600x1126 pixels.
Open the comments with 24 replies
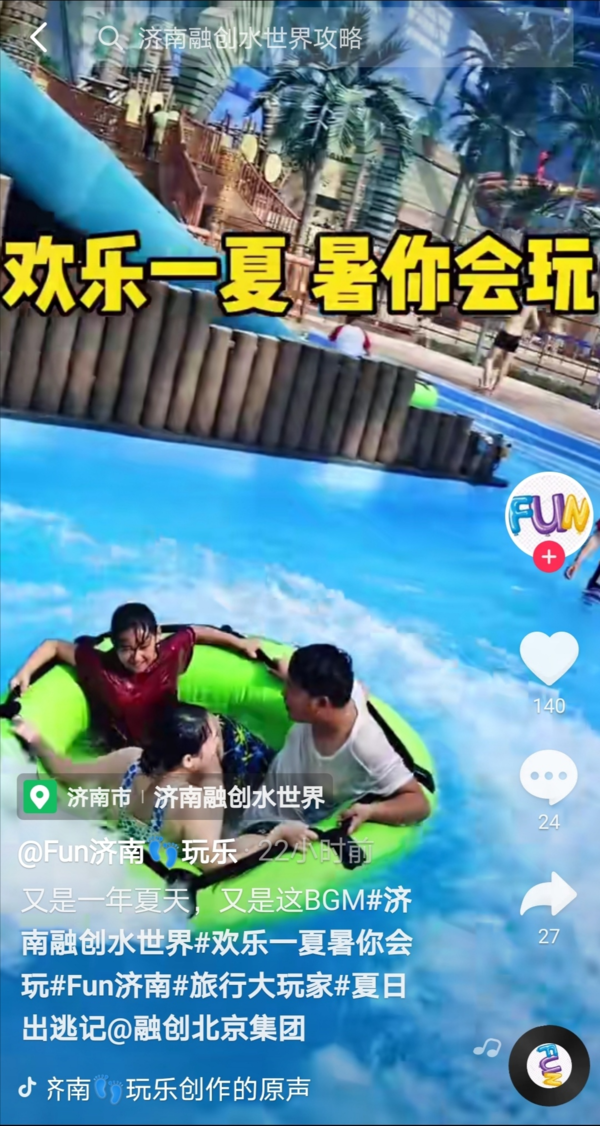click(548, 778)
